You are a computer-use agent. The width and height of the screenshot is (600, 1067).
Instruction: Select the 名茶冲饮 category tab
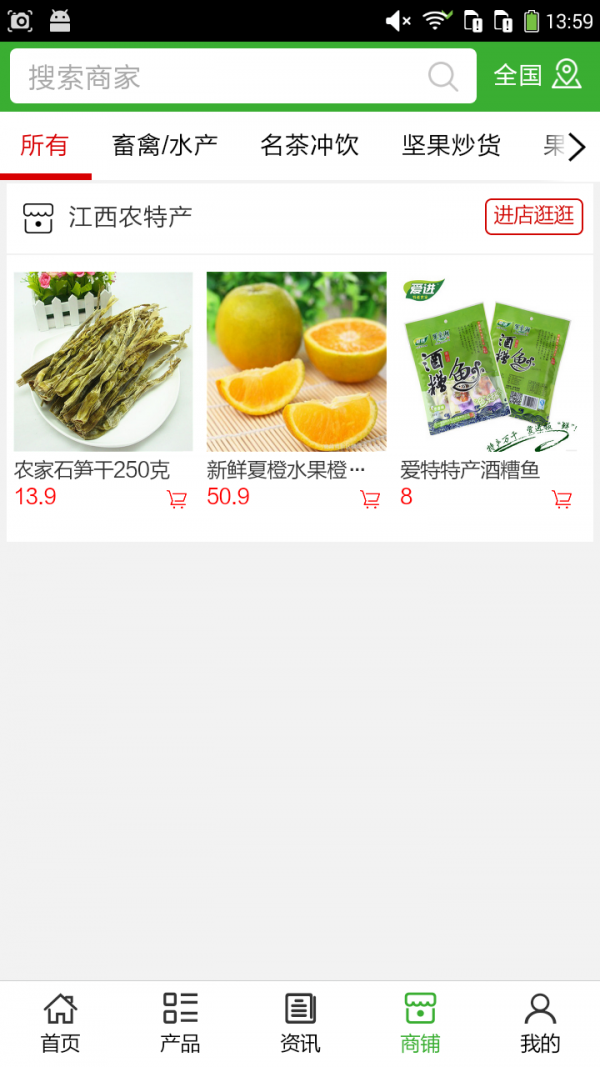[x=309, y=146]
